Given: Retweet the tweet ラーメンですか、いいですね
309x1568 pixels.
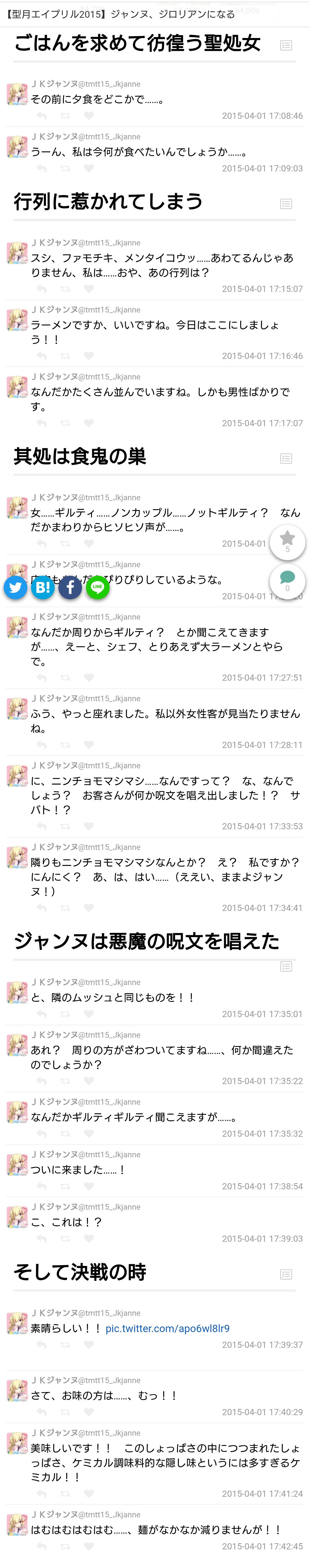Looking at the screenshot, I should pos(65,356).
